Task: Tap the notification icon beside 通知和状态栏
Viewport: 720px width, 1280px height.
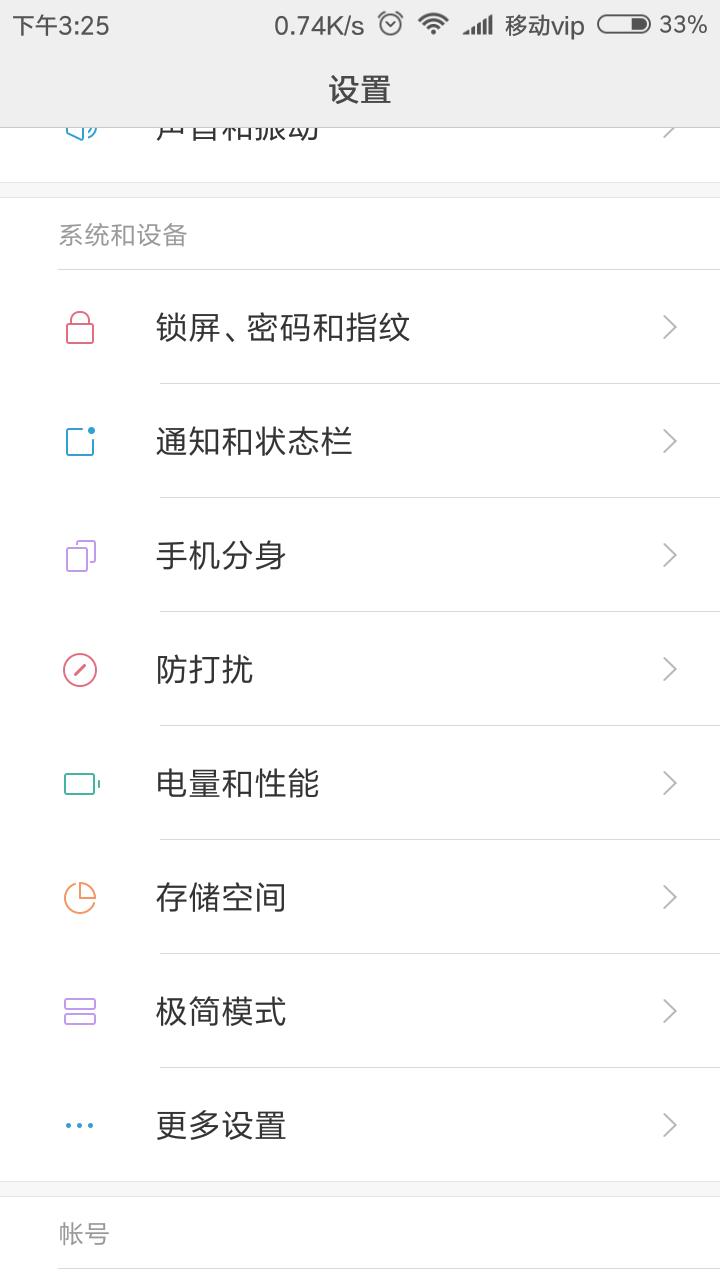Action: [x=80, y=441]
